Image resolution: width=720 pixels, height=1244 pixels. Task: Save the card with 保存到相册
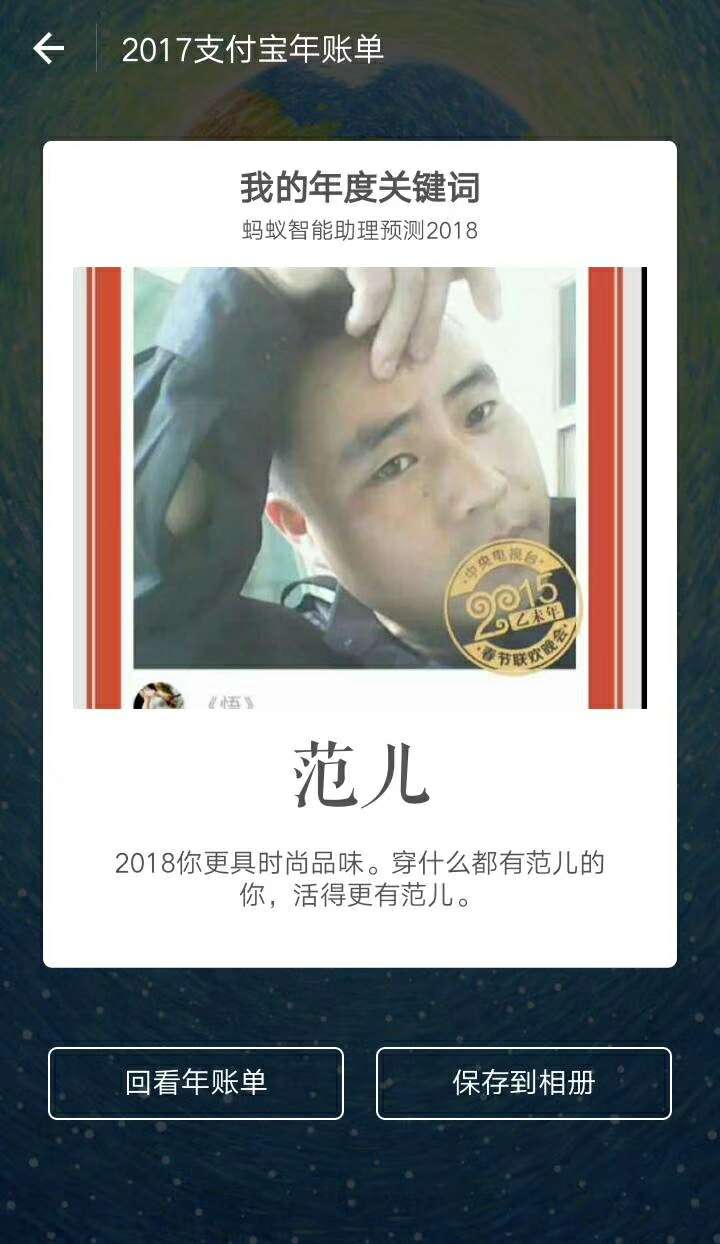pyautogui.click(x=523, y=1083)
